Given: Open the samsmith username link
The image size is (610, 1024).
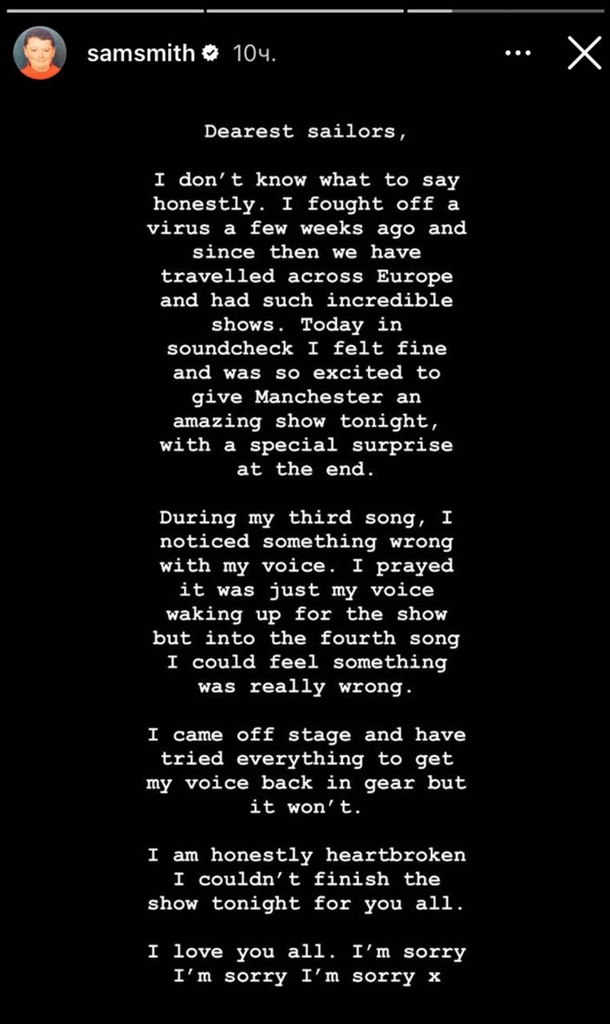Looking at the screenshot, I should 140,54.
